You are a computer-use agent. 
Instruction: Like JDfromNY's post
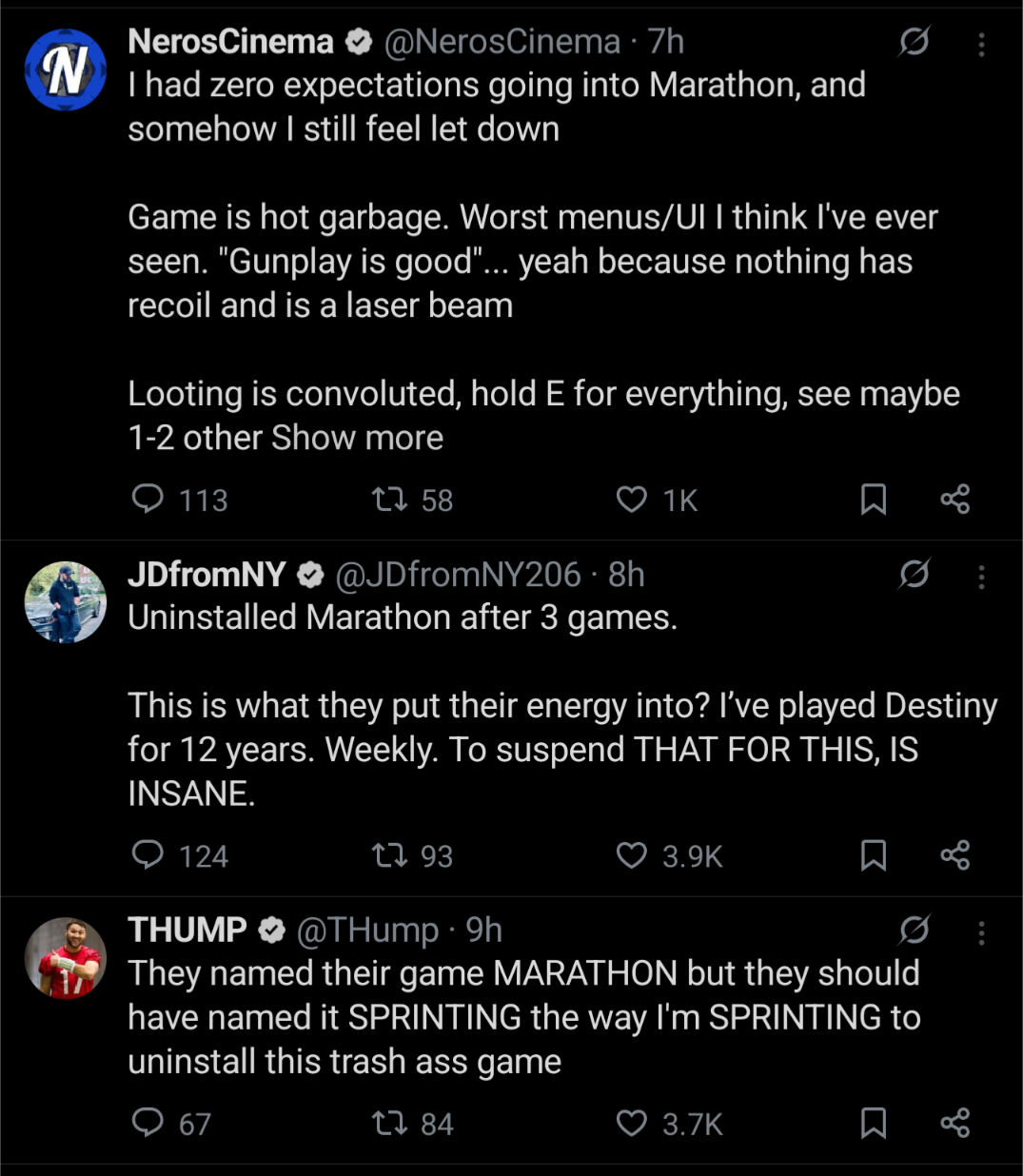tap(631, 855)
